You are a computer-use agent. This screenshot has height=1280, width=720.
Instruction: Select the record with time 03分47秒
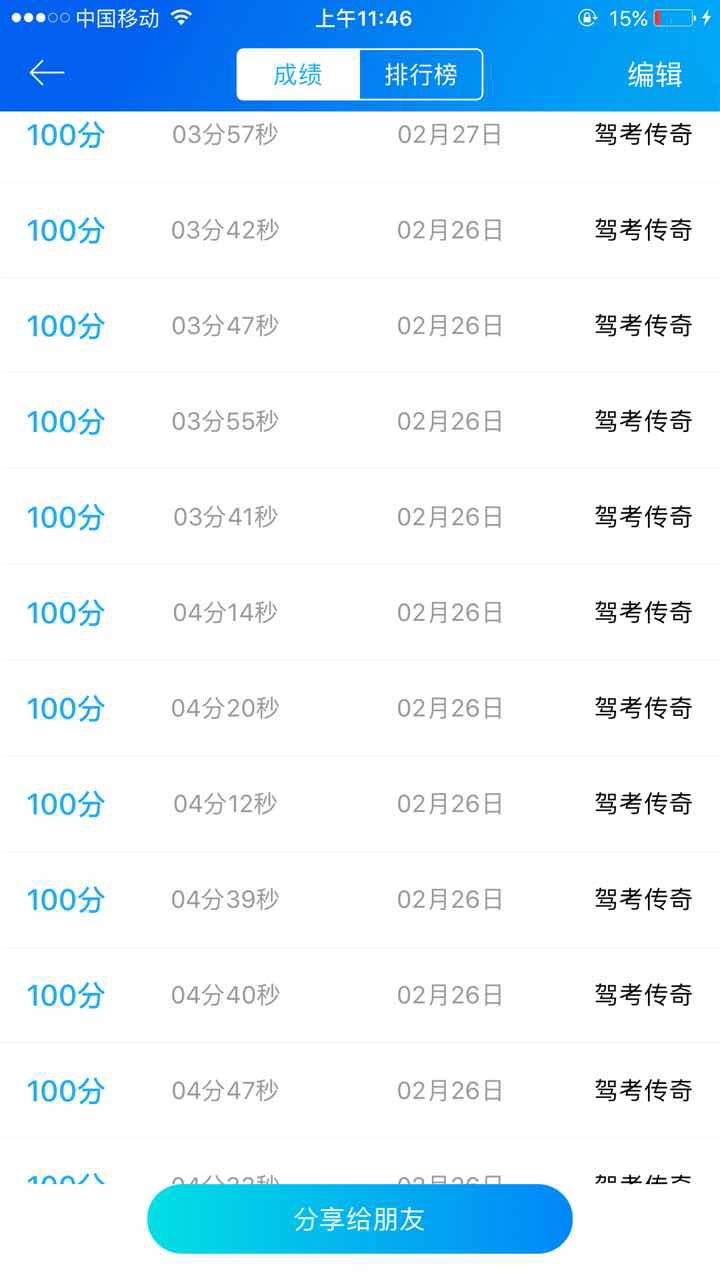coord(360,326)
